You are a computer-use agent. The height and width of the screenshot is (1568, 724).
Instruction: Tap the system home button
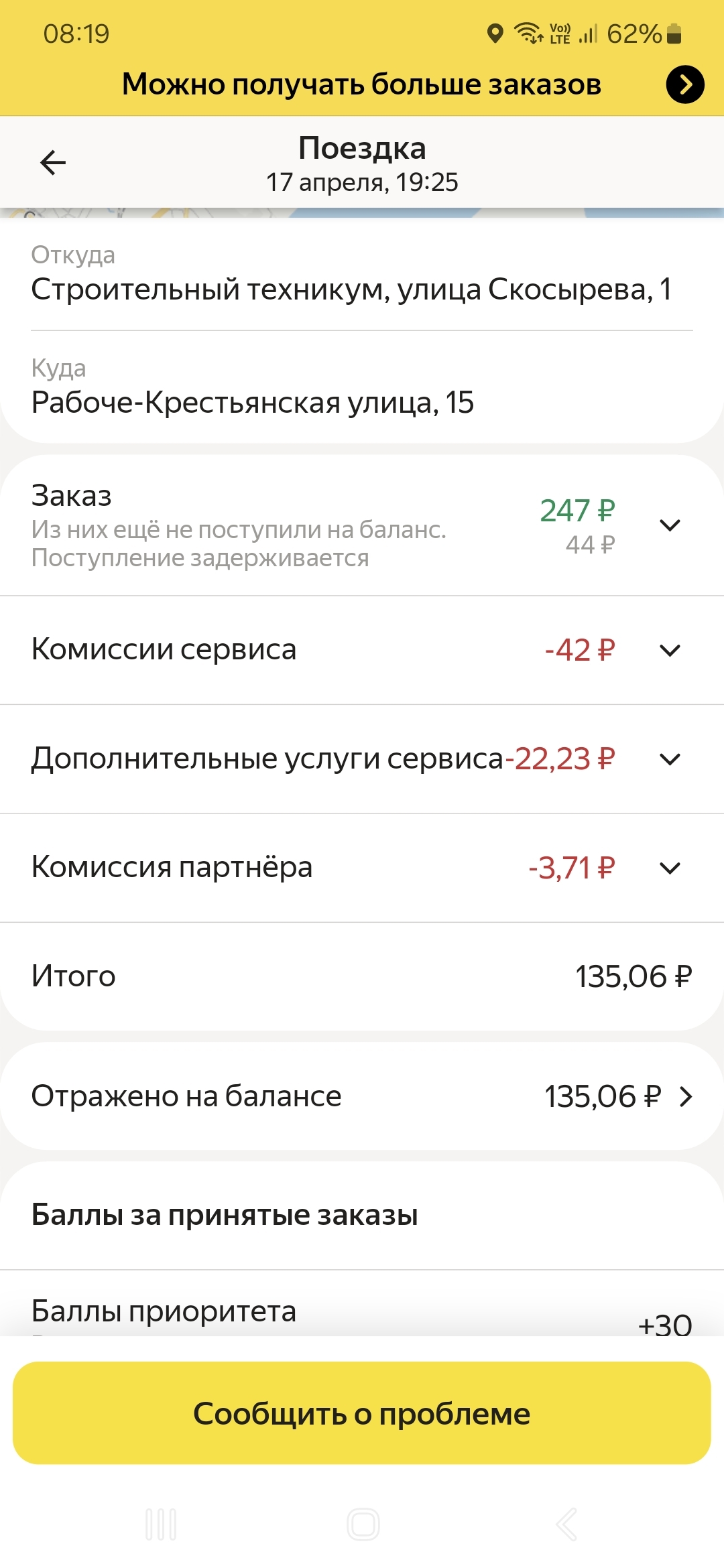pos(363,1524)
